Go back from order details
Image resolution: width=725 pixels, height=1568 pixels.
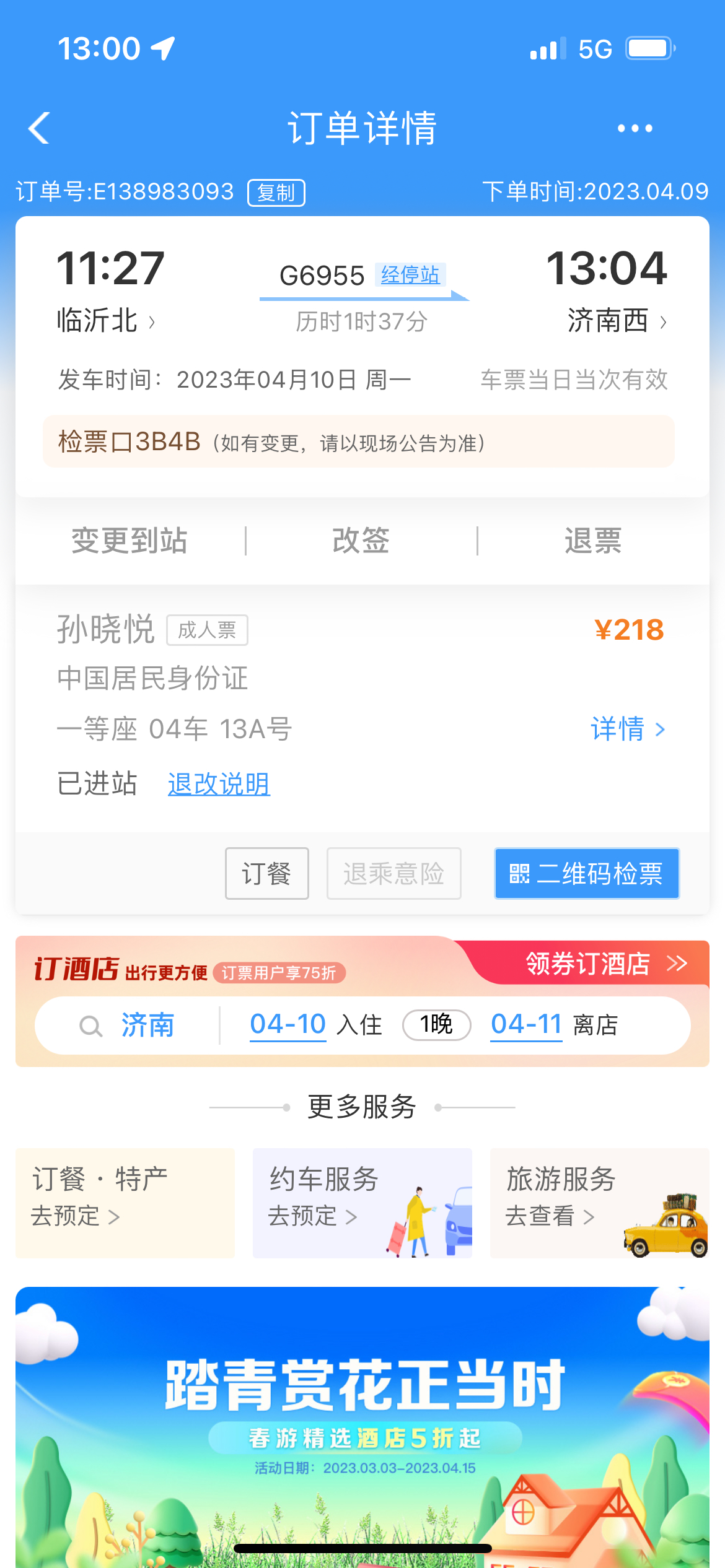pos(39,128)
